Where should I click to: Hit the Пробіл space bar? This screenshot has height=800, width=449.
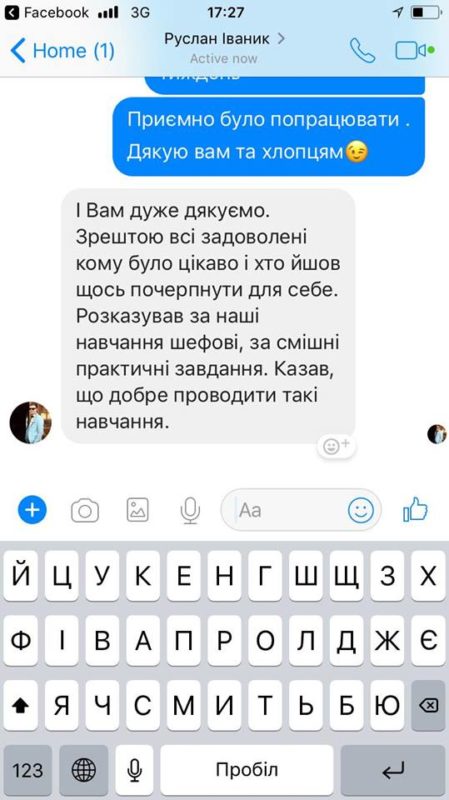click(247, 770)
